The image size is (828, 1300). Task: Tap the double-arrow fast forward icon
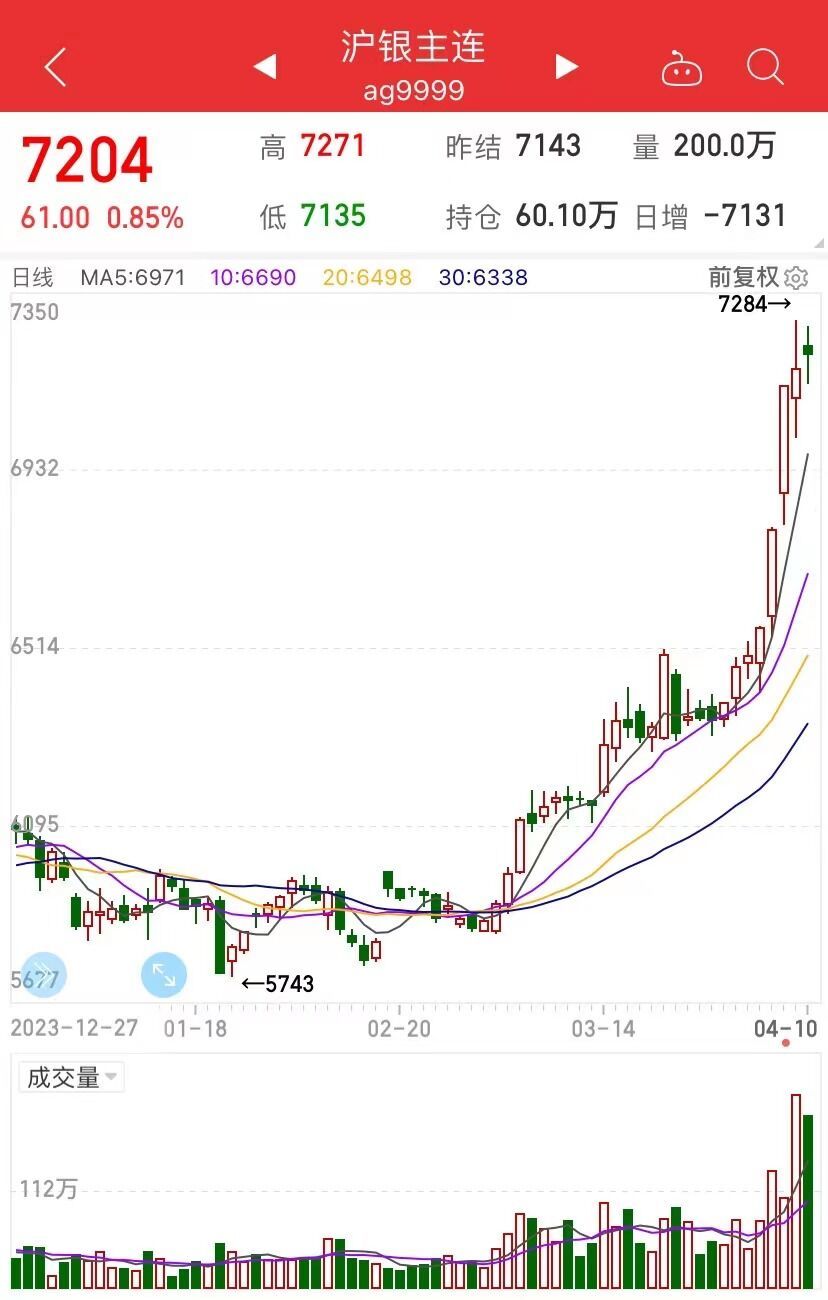(x=41, y=971)
